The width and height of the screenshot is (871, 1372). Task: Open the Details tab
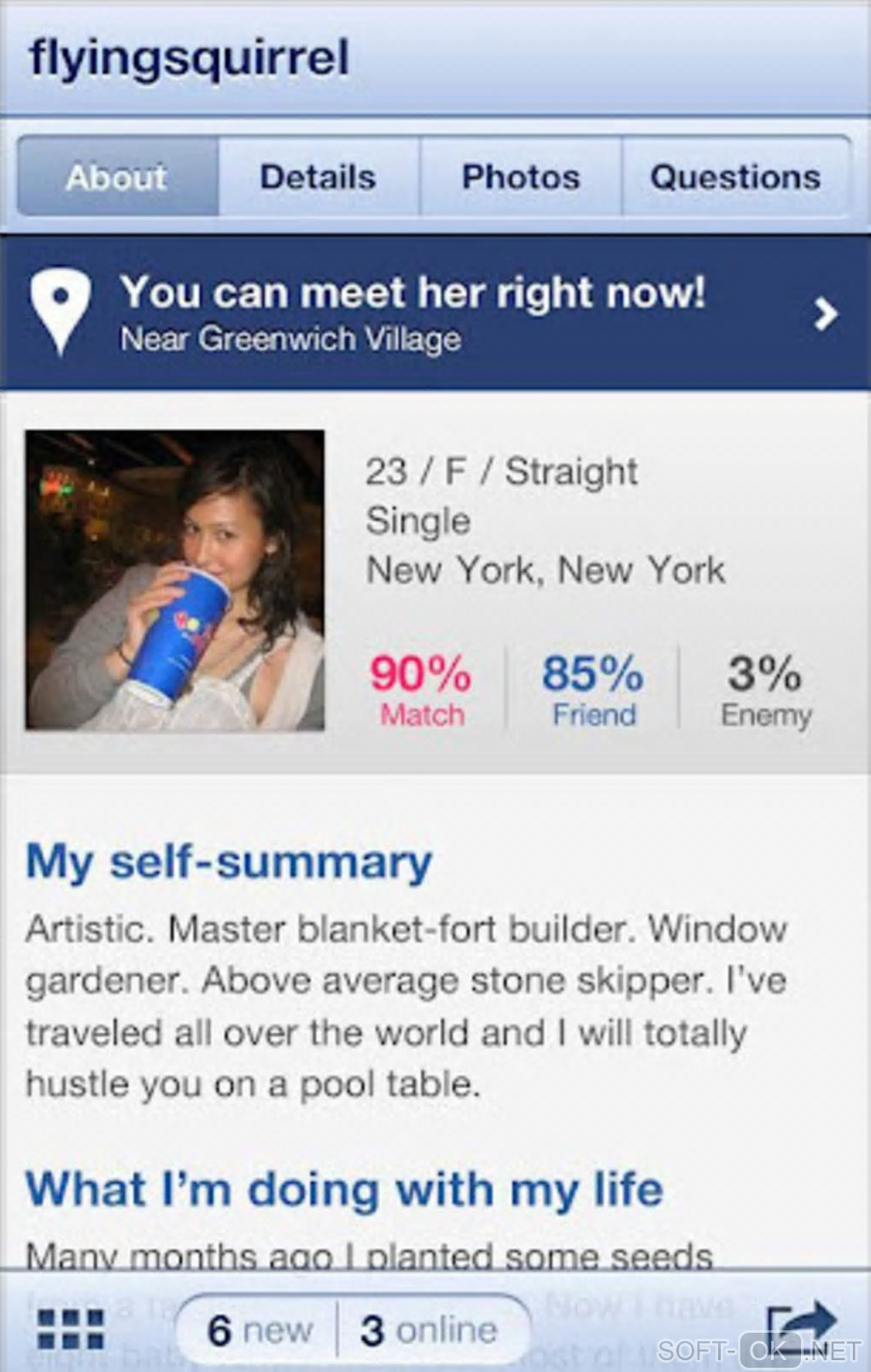tap(318, 177)
